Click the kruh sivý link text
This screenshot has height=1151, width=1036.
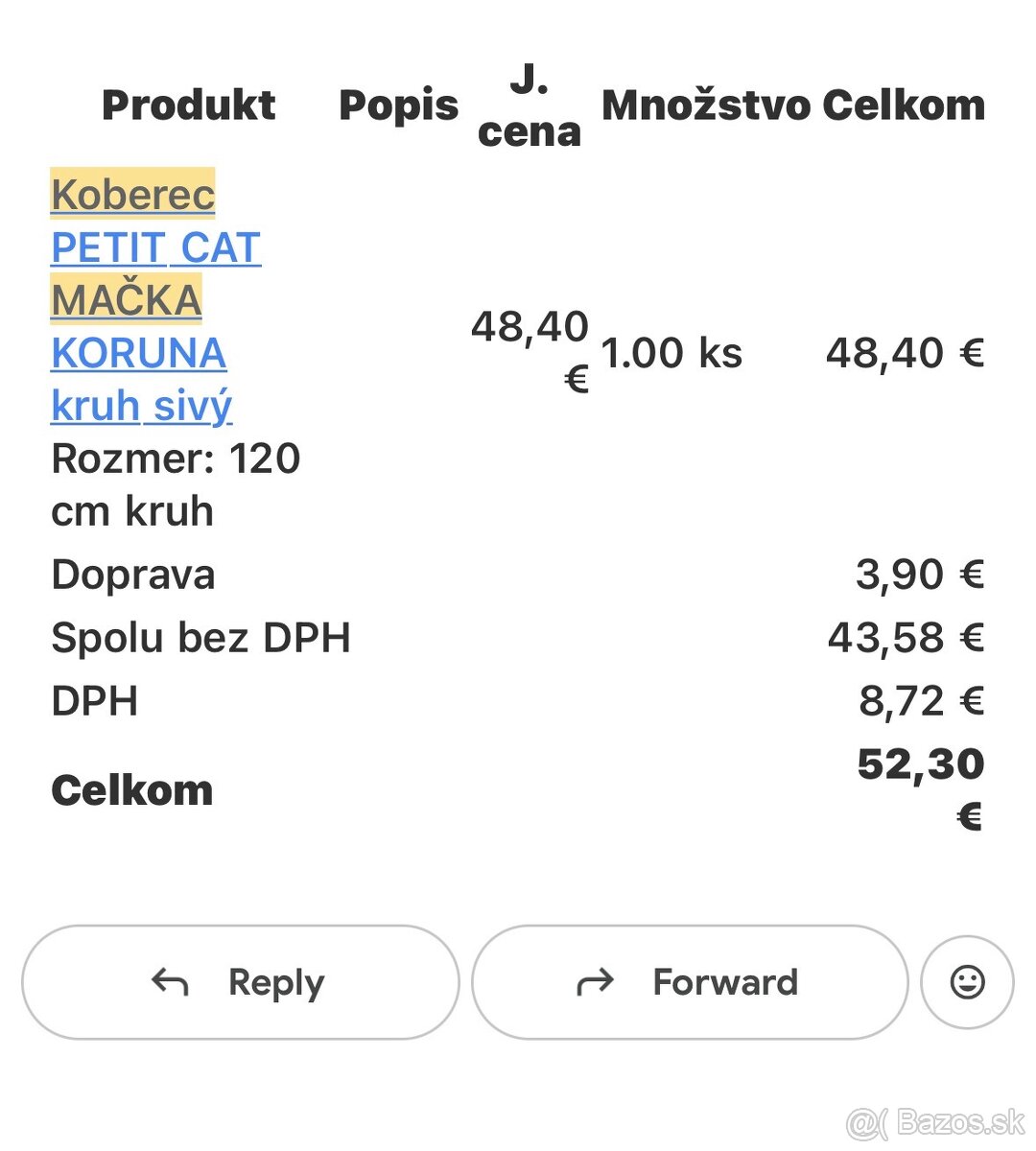click(x=141, y=406)
